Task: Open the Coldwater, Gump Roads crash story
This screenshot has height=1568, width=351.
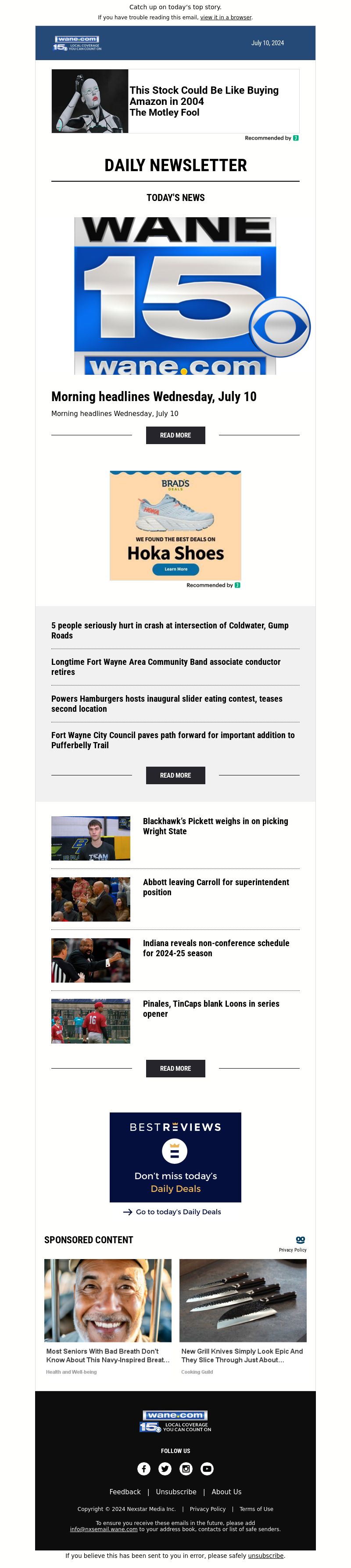Action: tap(170, 630)
